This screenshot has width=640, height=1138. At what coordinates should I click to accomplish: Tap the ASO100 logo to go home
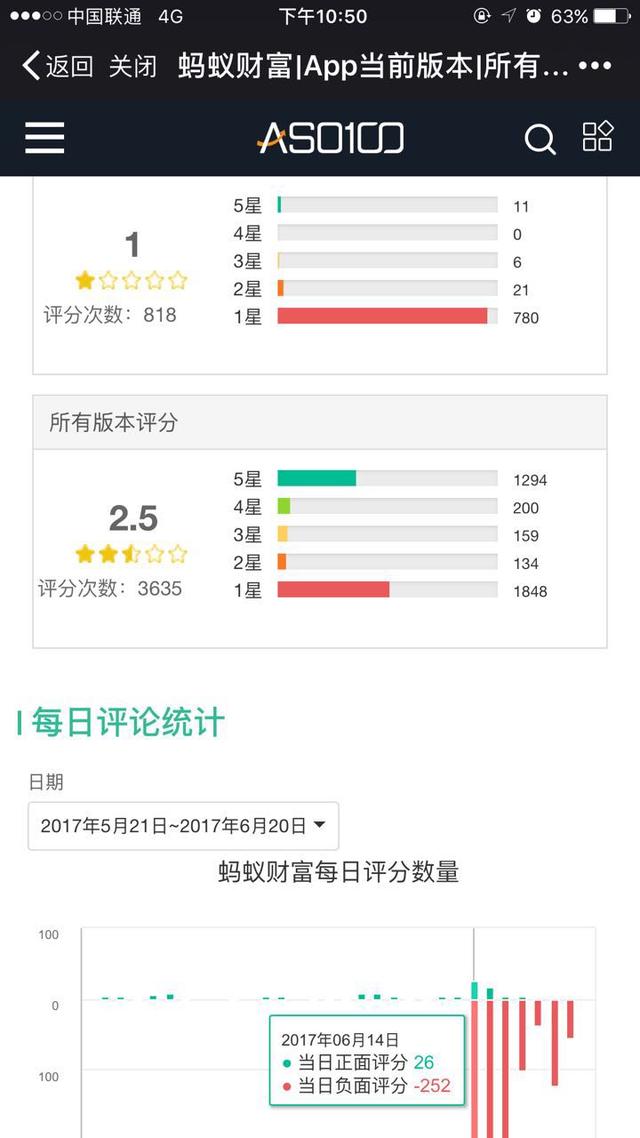click(330, 138)
